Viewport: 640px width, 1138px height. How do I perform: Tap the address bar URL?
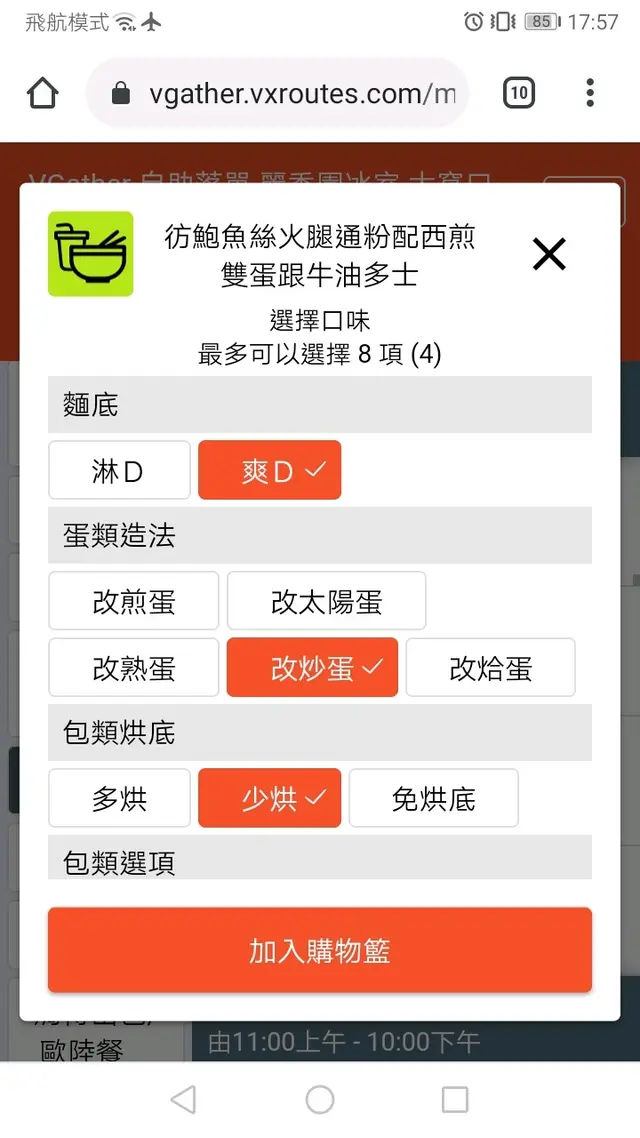pyautogui.click(x=300, y=94)
